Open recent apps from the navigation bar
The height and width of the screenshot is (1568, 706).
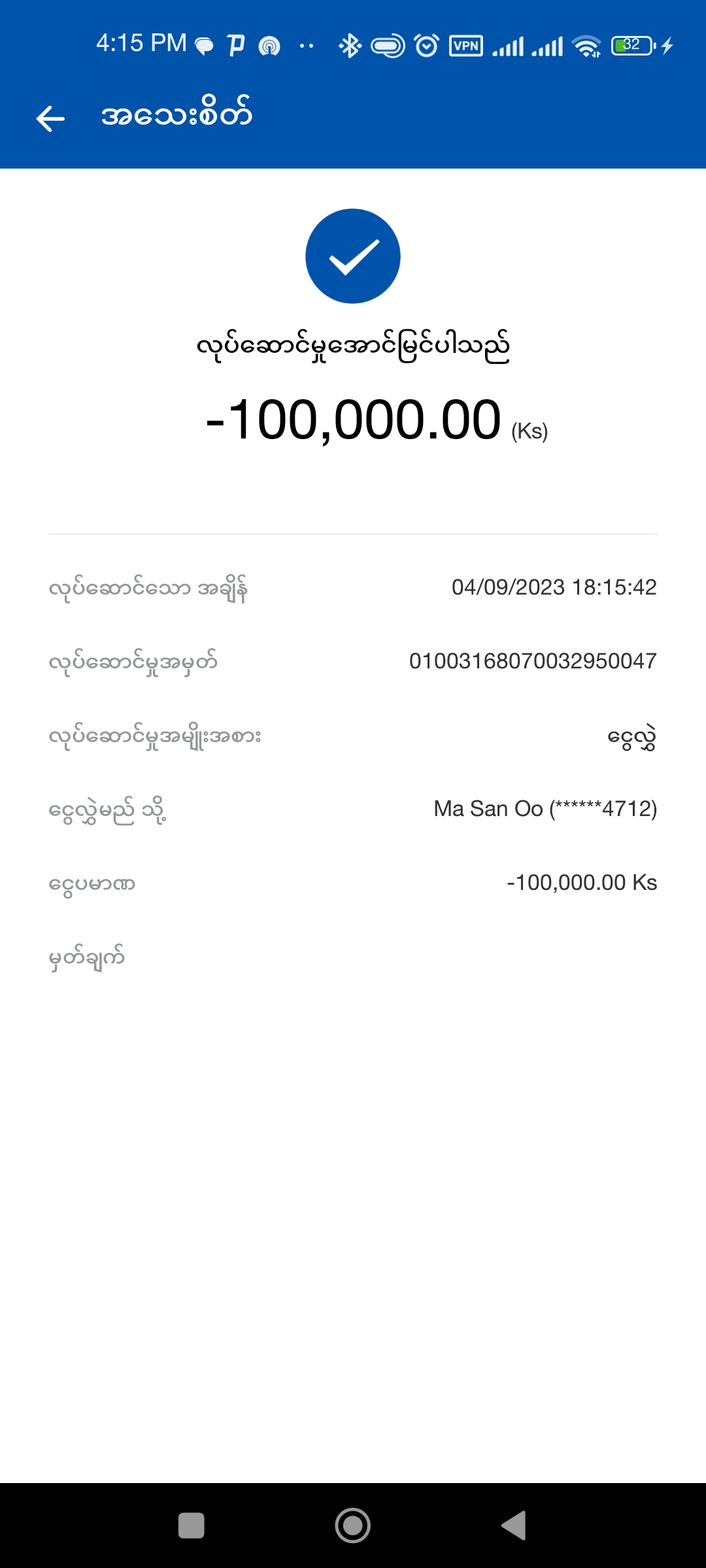coord(192,1526)
